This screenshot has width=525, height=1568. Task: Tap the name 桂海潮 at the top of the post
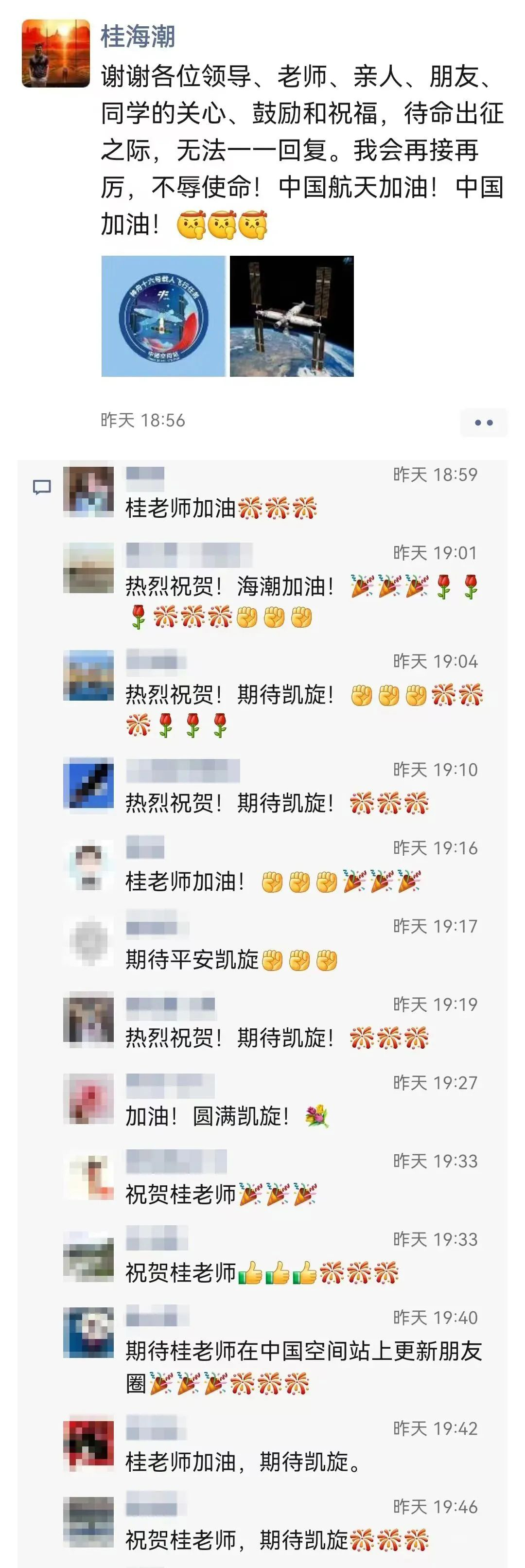click(138, 36)
